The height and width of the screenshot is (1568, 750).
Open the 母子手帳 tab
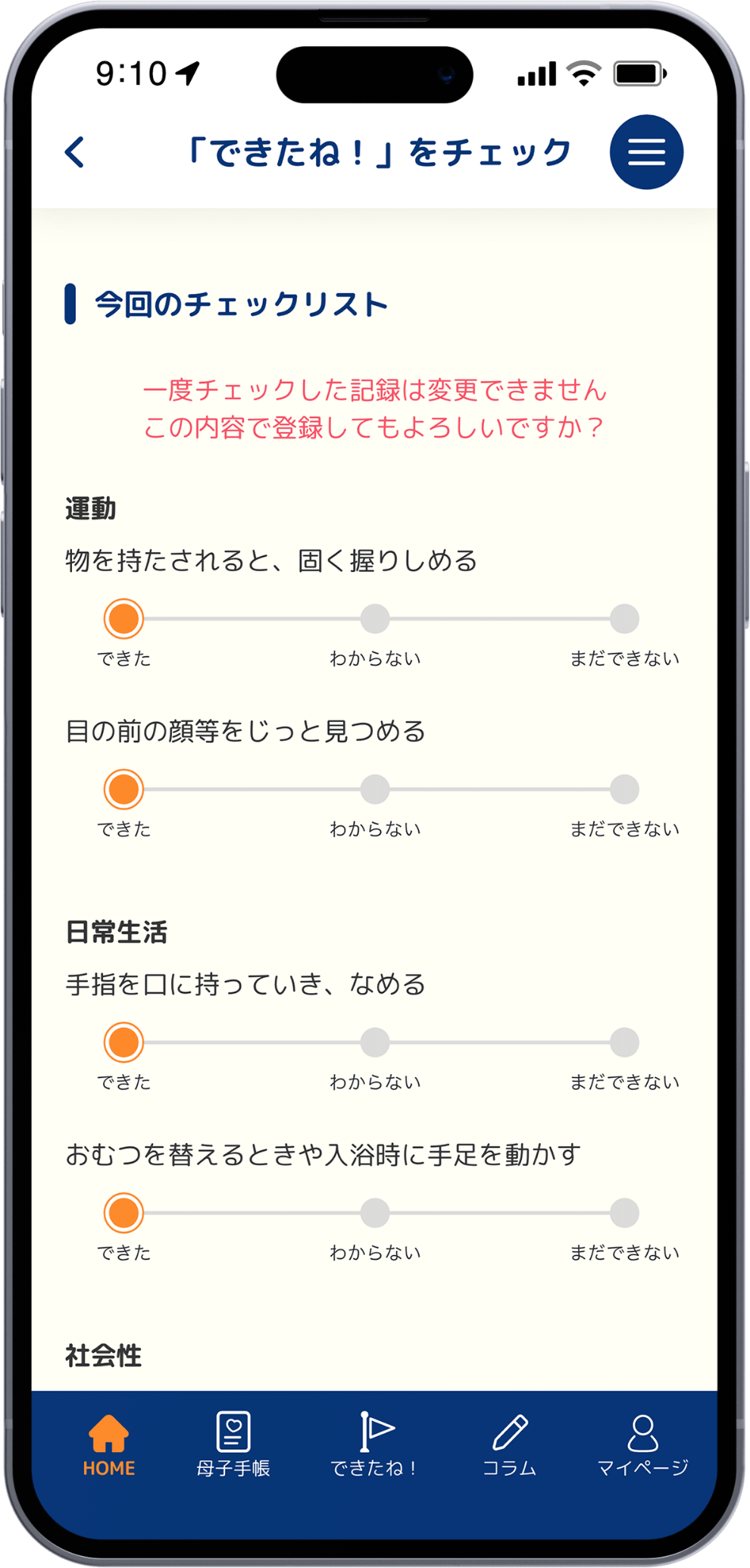click(233, 1445)
